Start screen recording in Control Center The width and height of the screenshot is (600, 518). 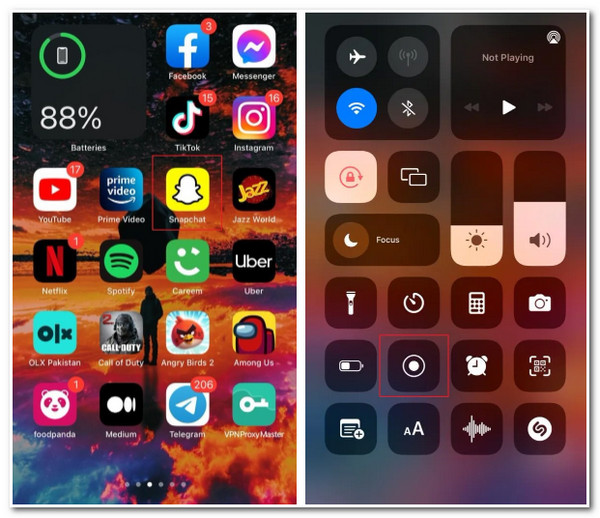coord(414,366)
